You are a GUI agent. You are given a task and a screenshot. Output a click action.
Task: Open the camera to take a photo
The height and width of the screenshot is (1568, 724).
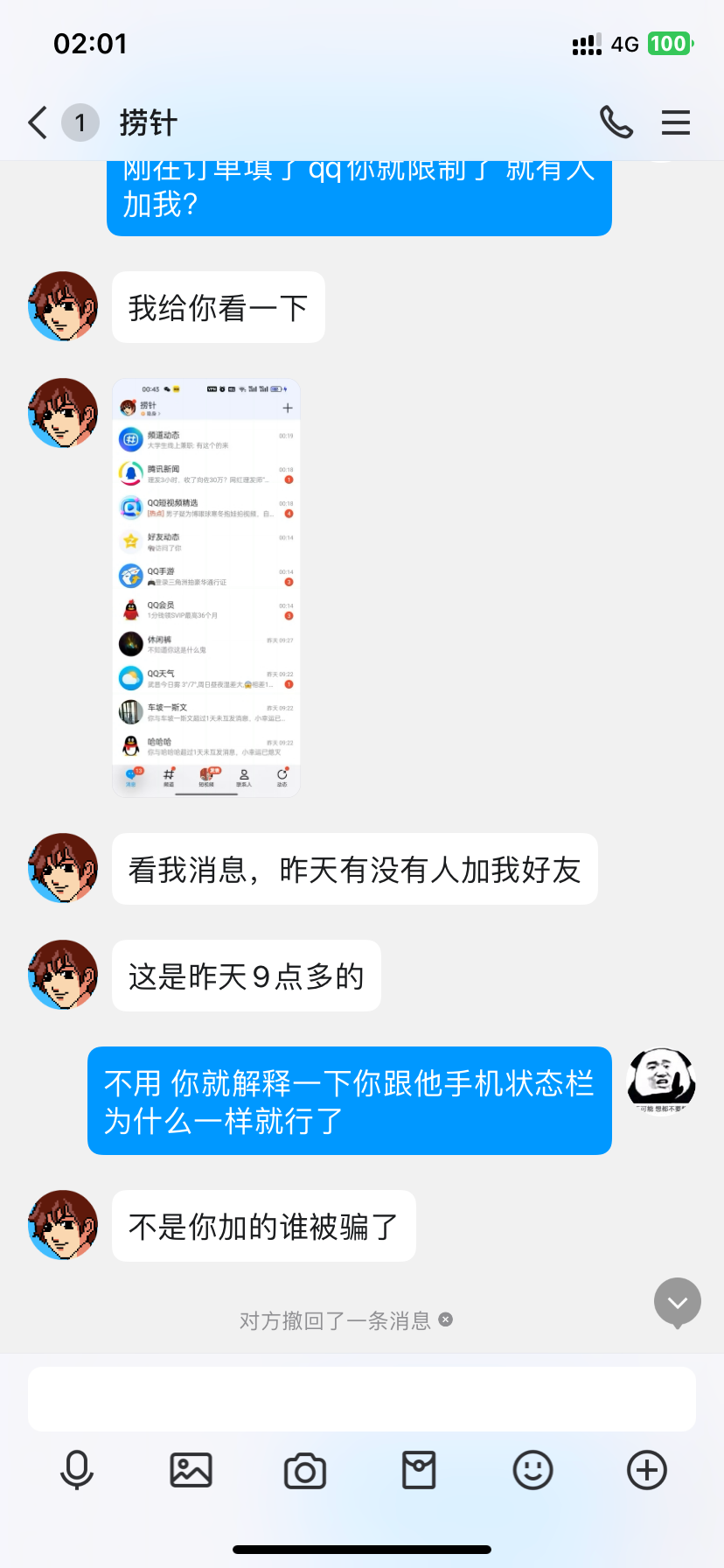pyautogui.click(x=305, y=1470)
